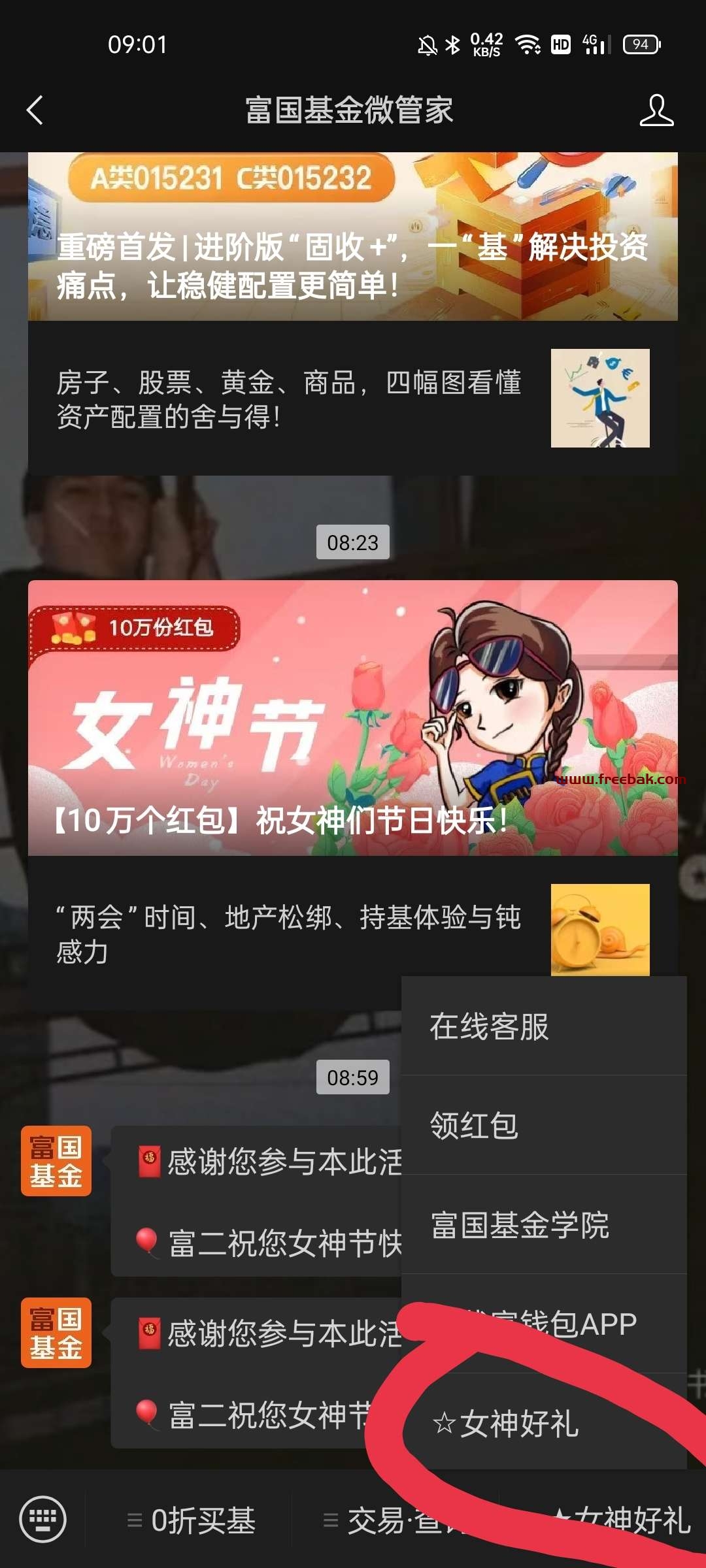This screenshot has height=1568, width=706.
Task: Open the 重磅首发 进阶版固收+ article
Action: tap(353, 237)
